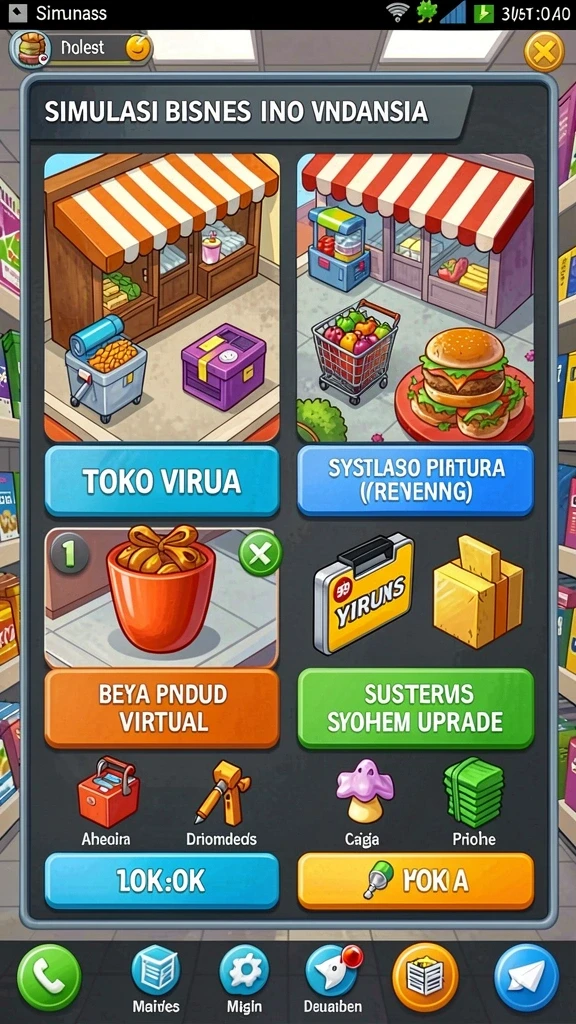Open the orange newspaper icon
Screen dimensions: 576x1024
[x=424, y=977]
